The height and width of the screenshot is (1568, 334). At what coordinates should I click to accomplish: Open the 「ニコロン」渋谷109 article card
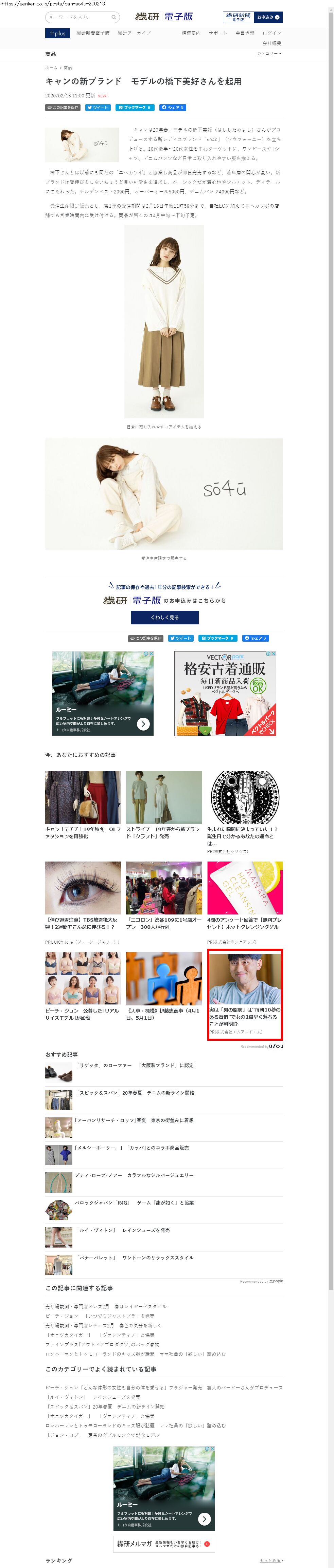[163, 923]
